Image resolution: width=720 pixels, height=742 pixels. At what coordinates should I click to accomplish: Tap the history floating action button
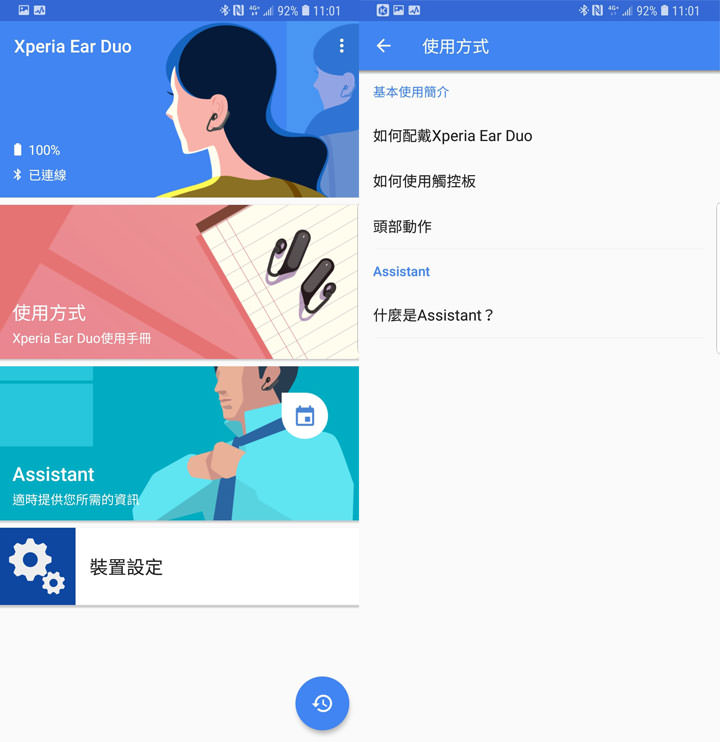click(322, 704)
